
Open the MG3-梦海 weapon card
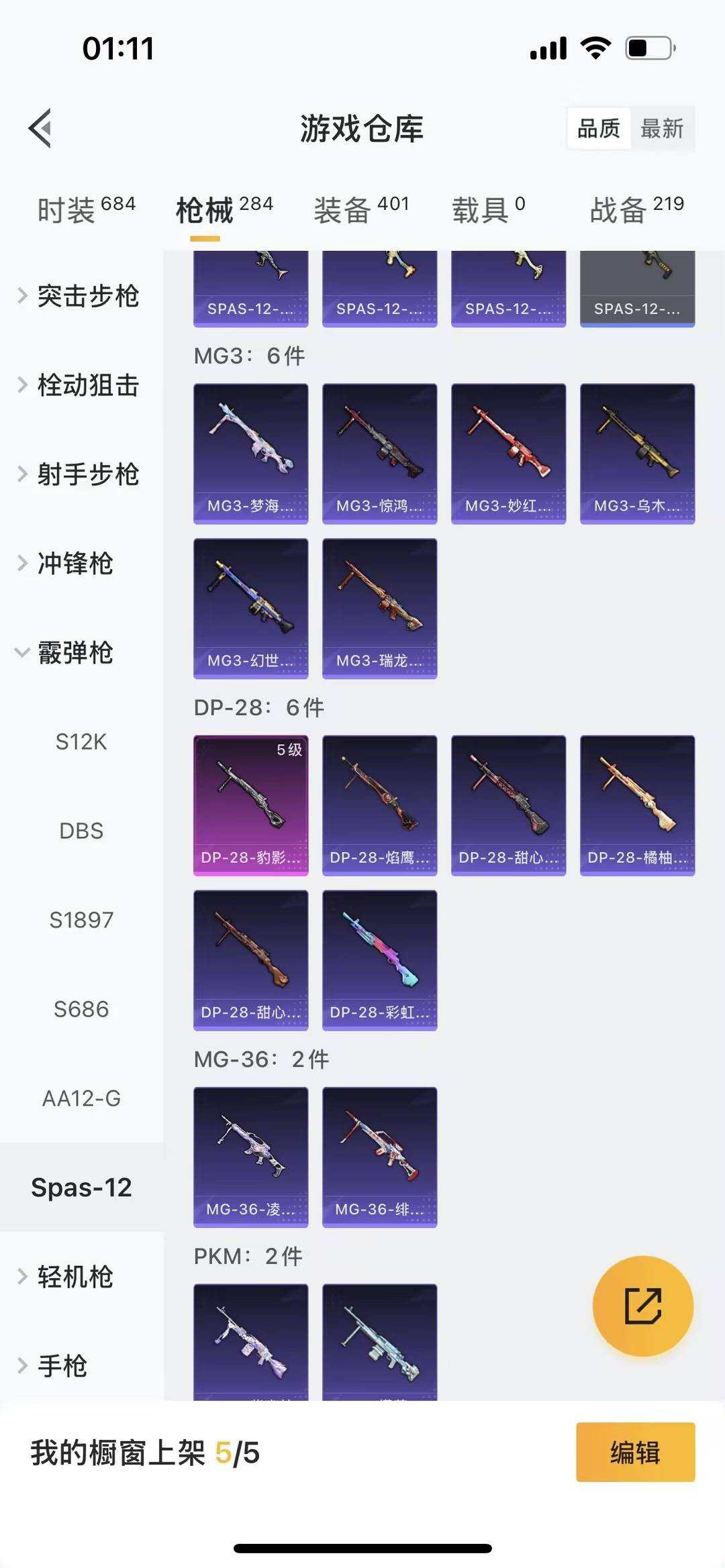pyautogui.click(x=250, y=452)
